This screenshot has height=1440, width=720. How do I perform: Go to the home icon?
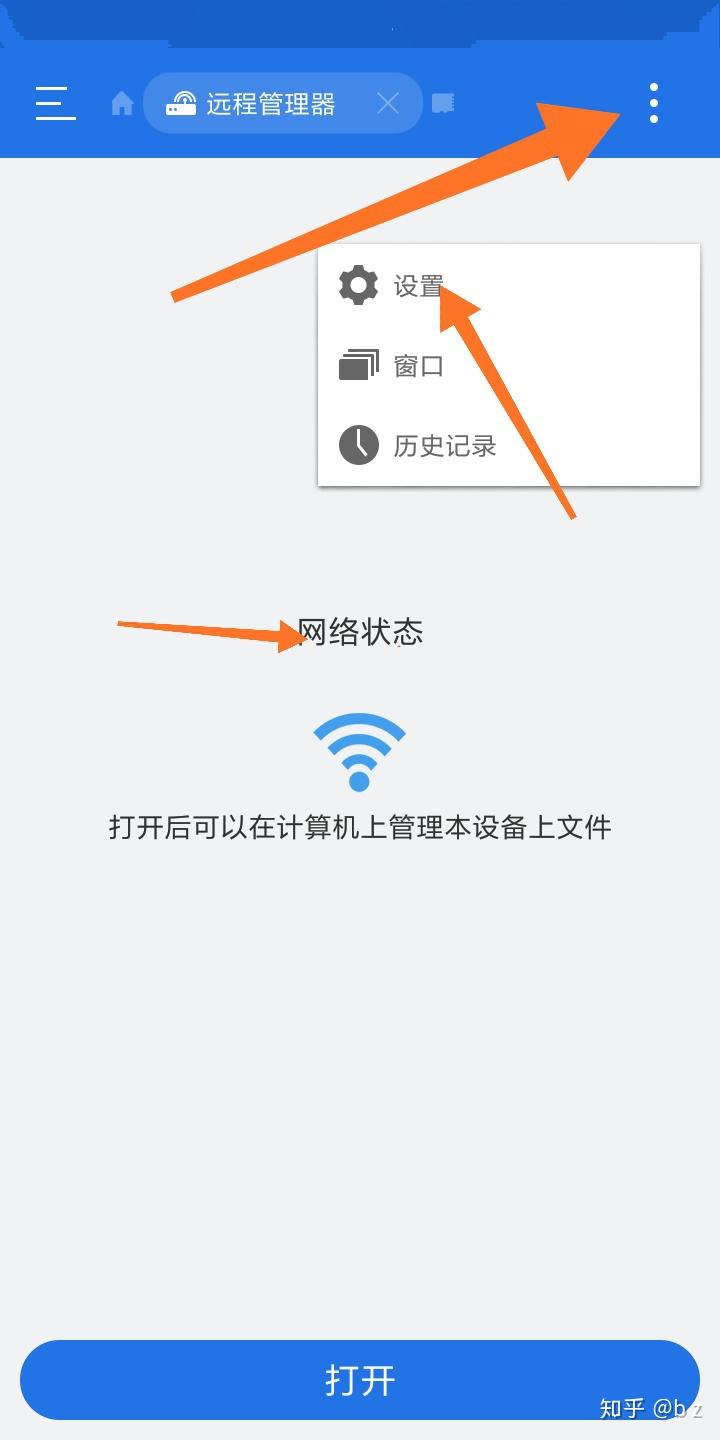coord(122,103)
